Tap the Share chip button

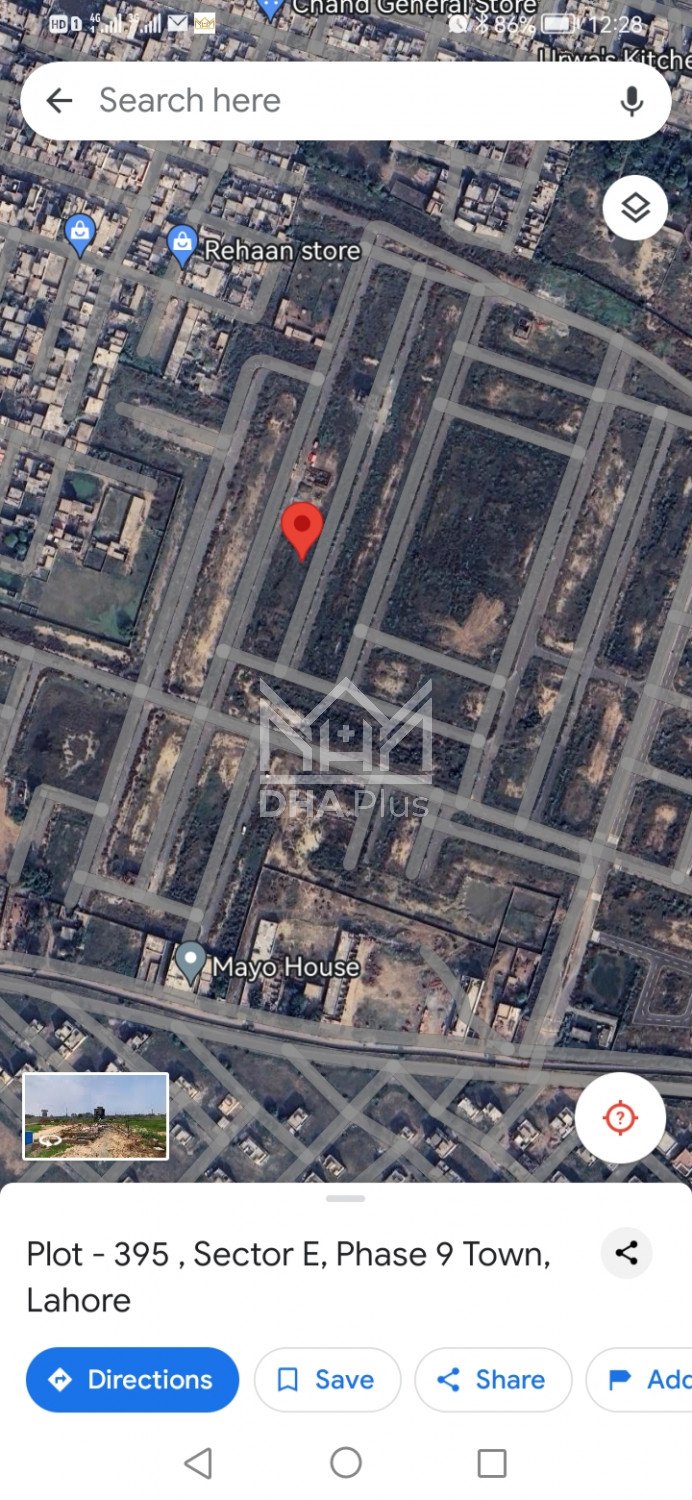click(493, 1380)
